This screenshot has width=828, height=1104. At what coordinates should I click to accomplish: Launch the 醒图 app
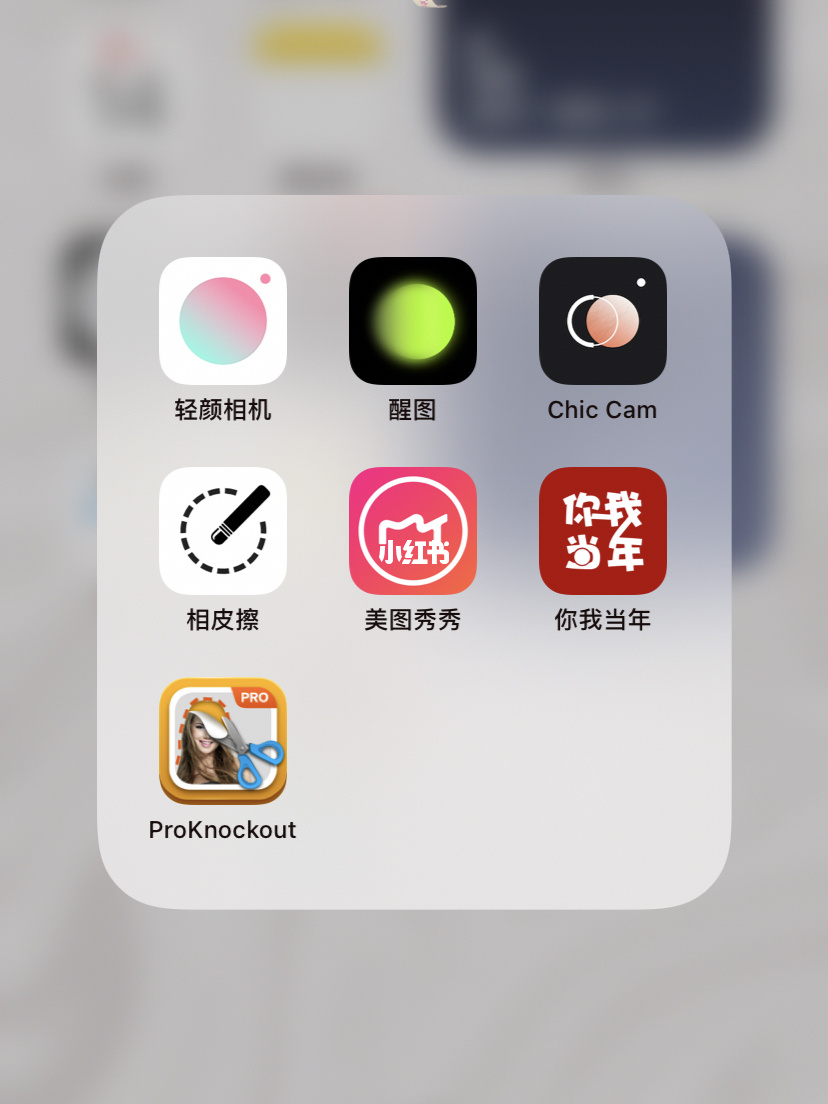point(413,321)
